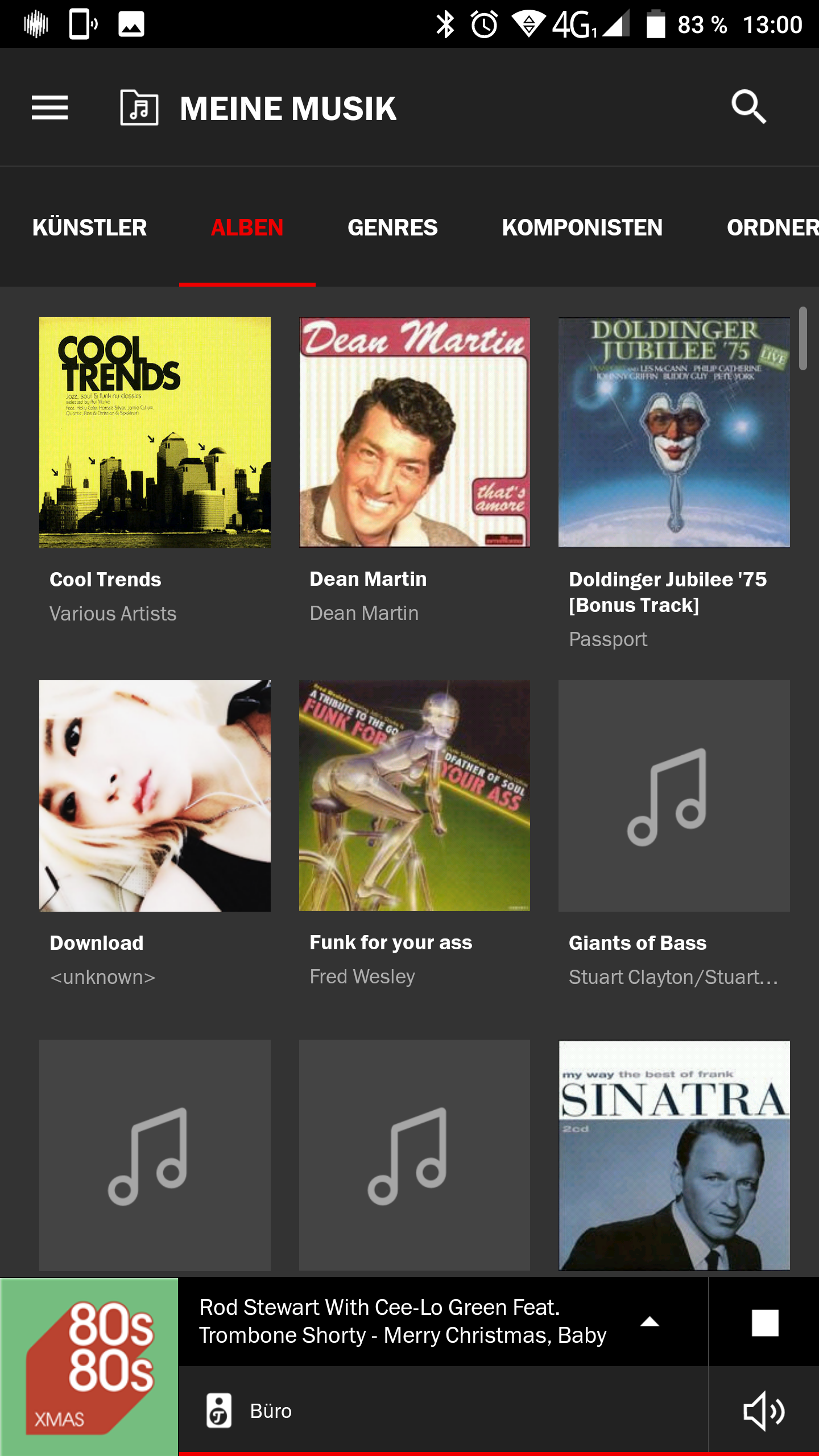Select the Alben tab

[247, 227]
